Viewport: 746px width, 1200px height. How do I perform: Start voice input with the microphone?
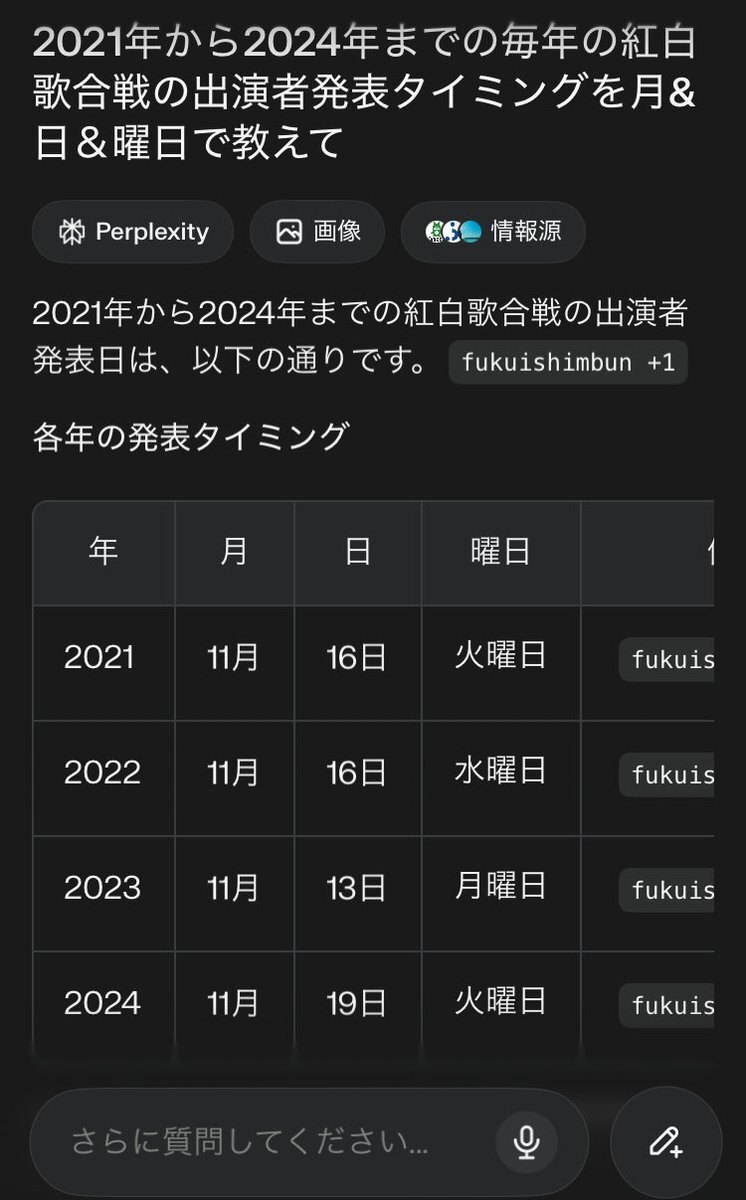click(x=526, y=1141)
